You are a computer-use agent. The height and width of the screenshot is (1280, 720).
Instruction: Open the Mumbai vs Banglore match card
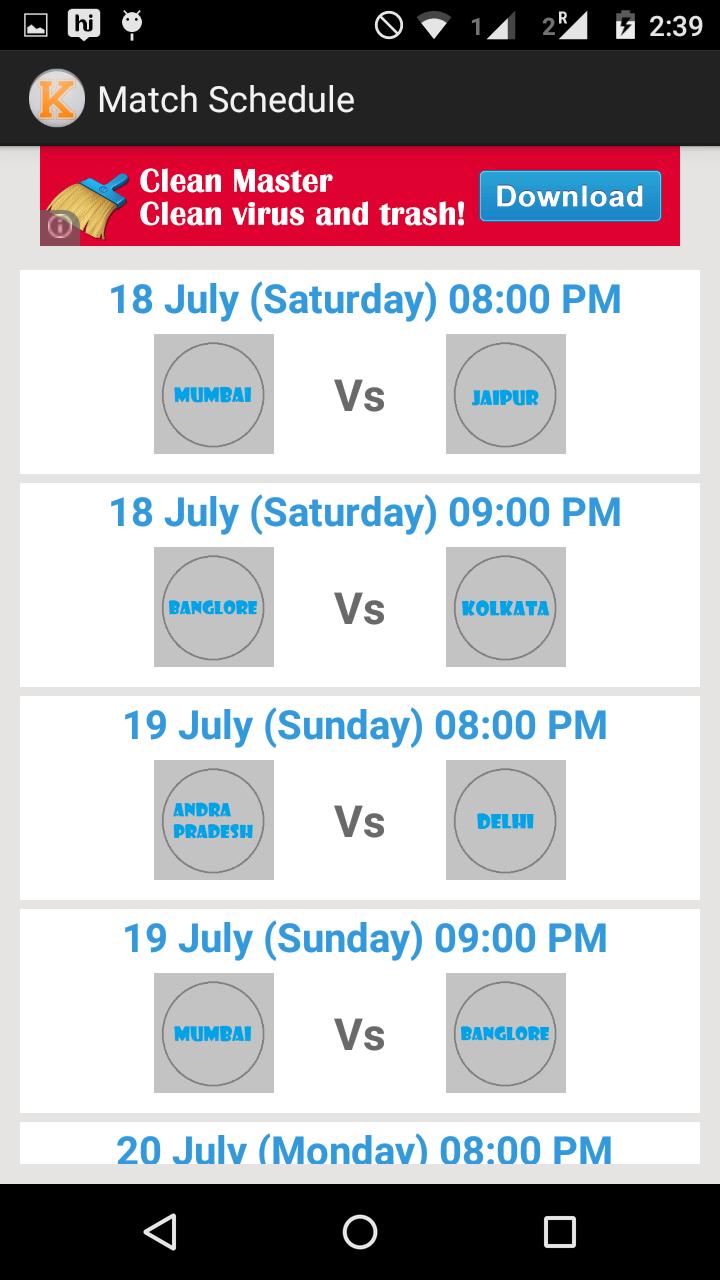pyautogui.click(x=360, y=1011)
